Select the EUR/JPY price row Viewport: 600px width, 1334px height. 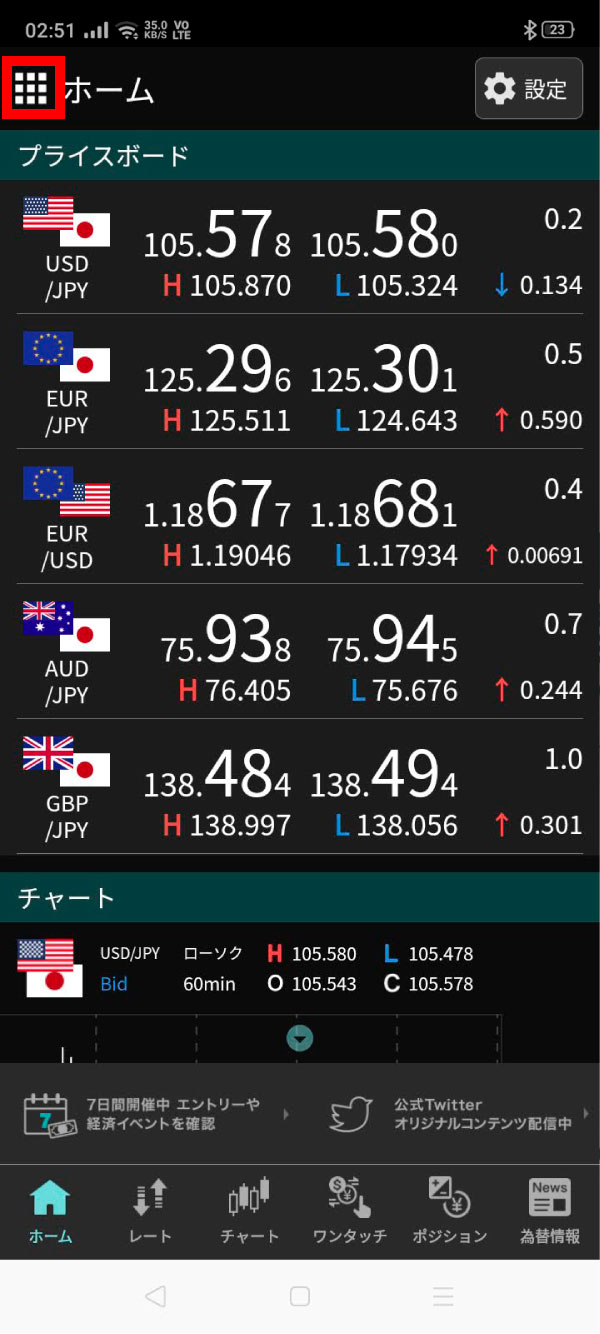click(300, 383)
